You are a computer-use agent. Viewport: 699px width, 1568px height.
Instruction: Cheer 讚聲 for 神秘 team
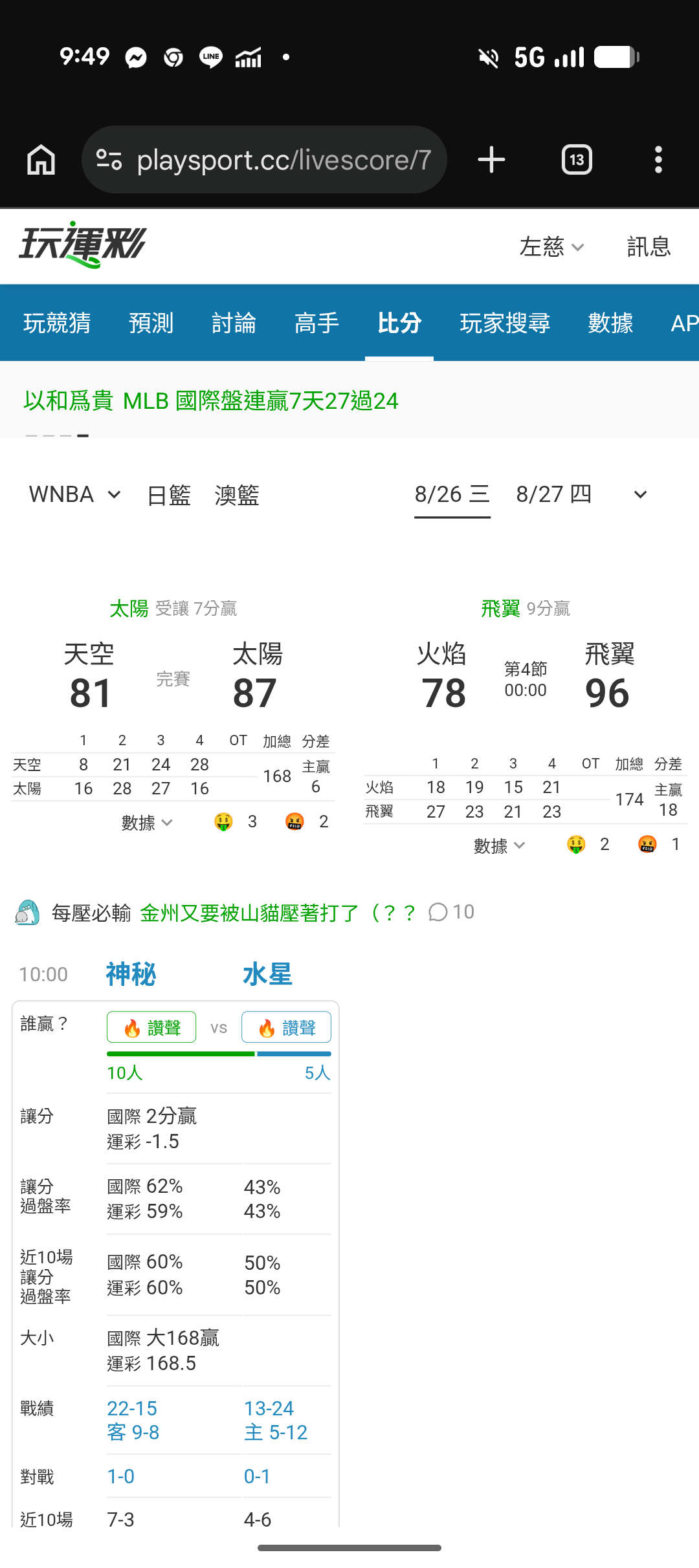coord(151,1027)
